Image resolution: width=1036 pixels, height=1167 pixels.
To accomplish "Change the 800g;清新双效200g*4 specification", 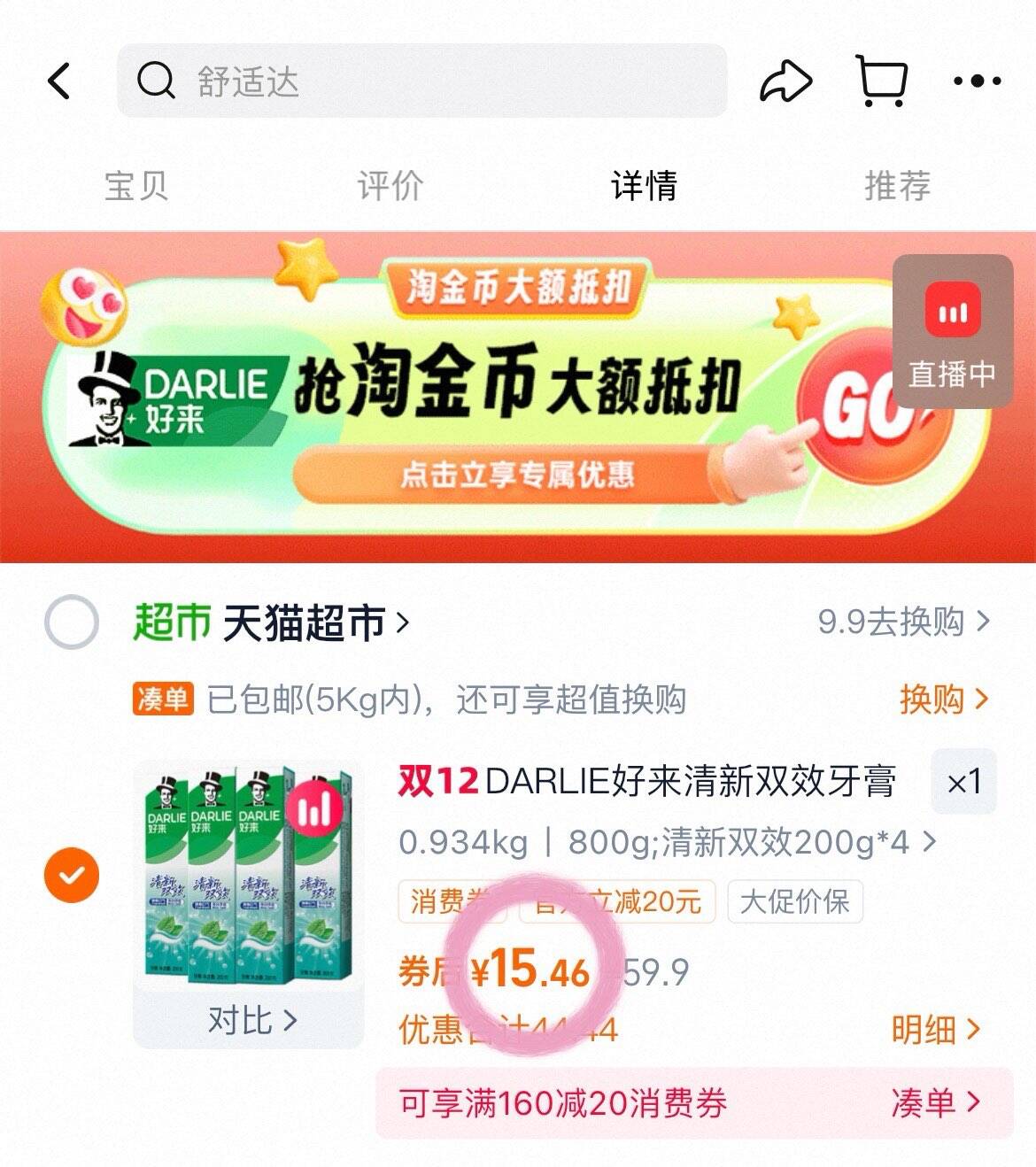I will pos(664,842).
